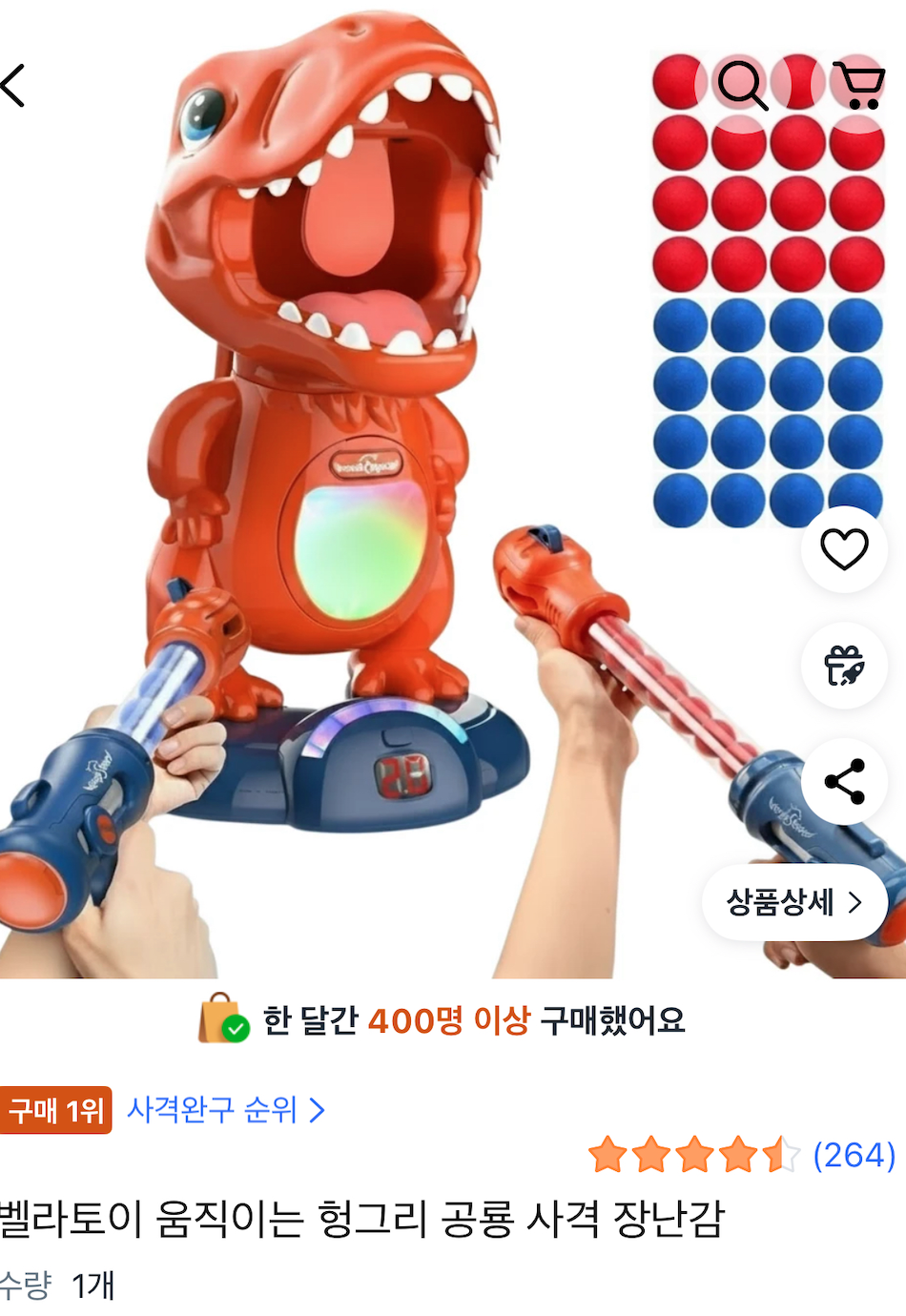View 사격완구 순위 ranking

225,1110
